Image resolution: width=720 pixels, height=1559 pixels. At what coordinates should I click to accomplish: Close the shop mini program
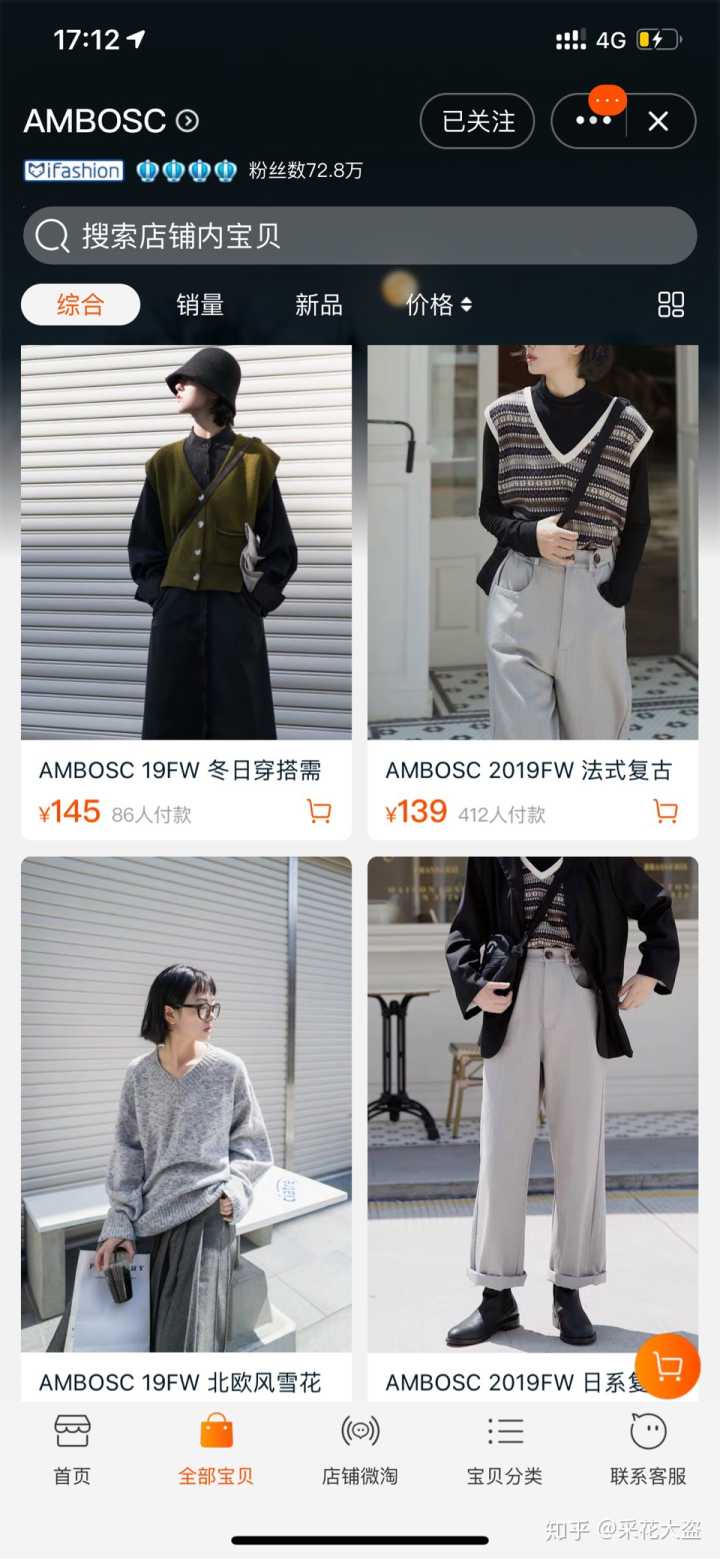pyautogui.click(x=658, y=122)
